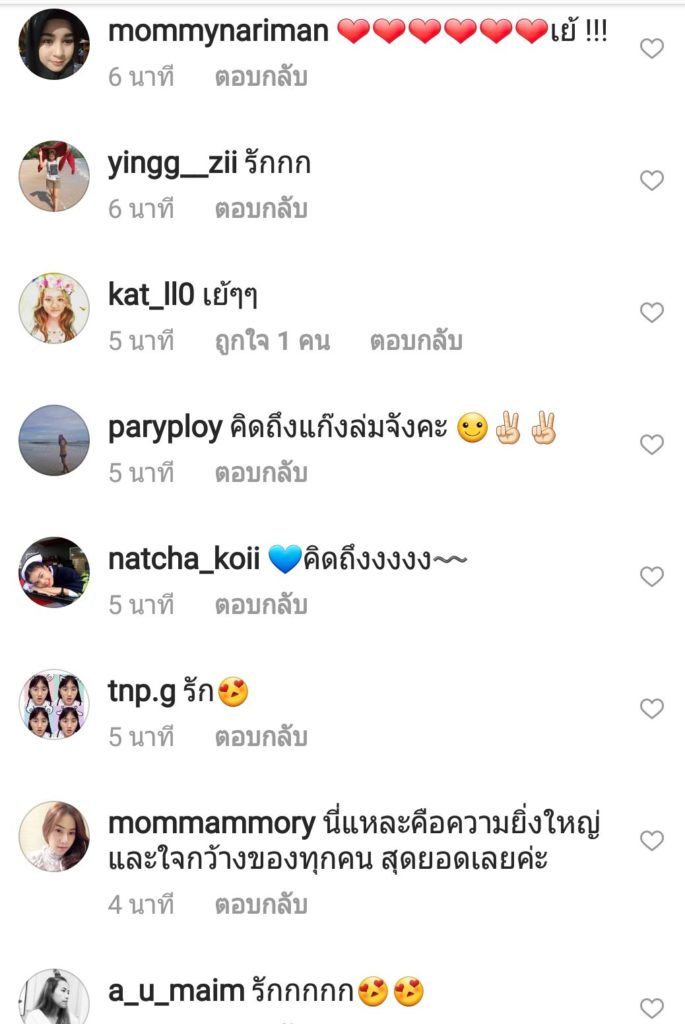Like natcha_koii's comment

click(x=651, y=577)
